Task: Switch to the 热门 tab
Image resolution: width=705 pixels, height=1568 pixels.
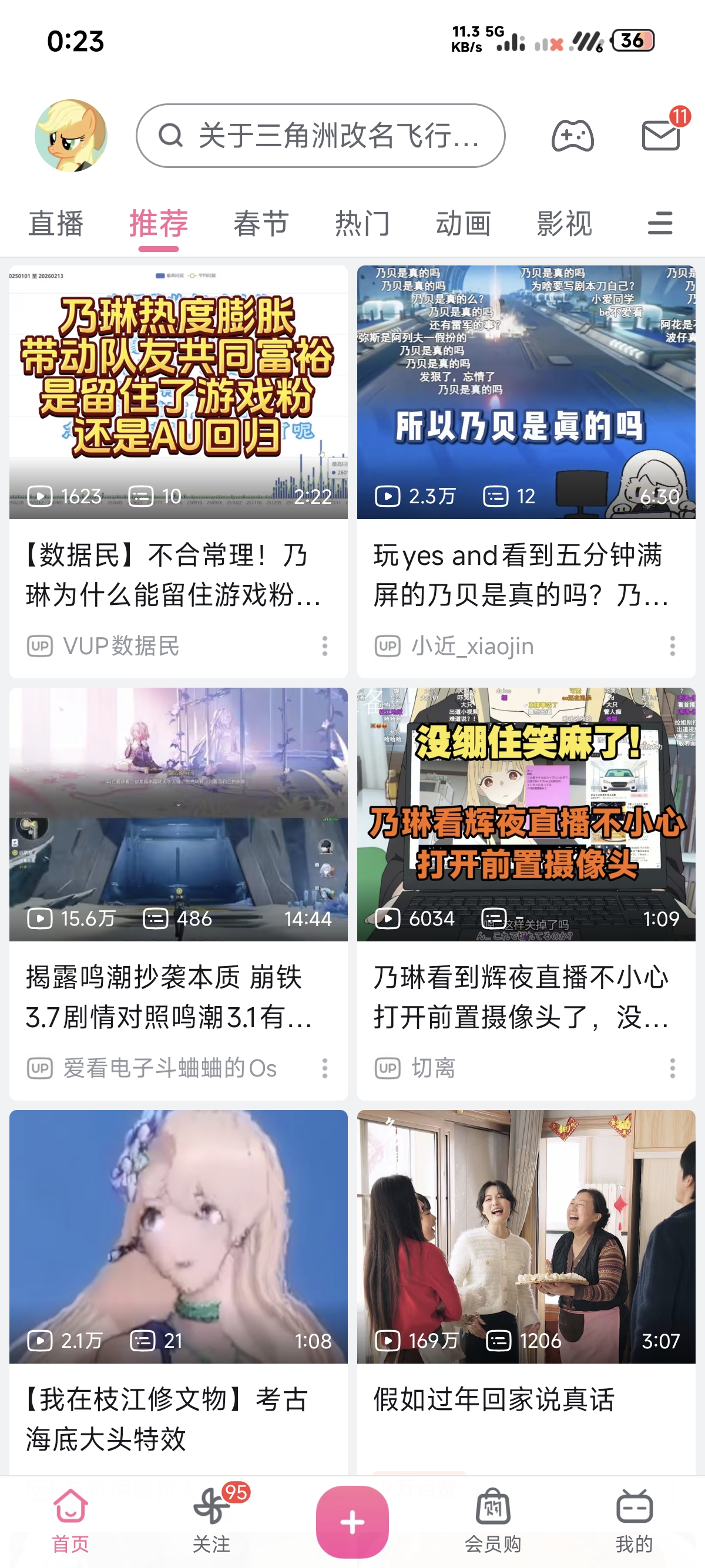Action: point(362,223)
